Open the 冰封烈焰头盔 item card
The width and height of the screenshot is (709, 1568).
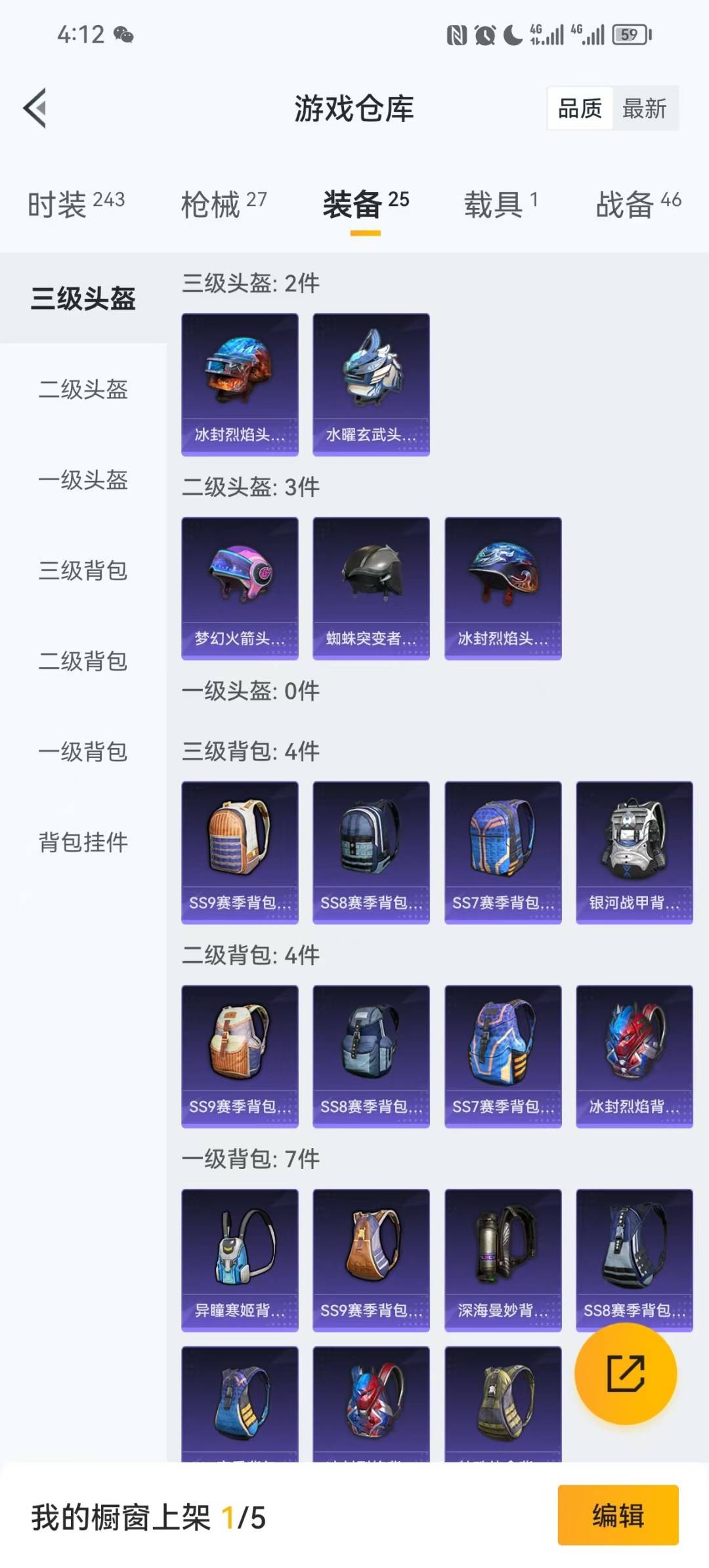(x=240, y=384)
